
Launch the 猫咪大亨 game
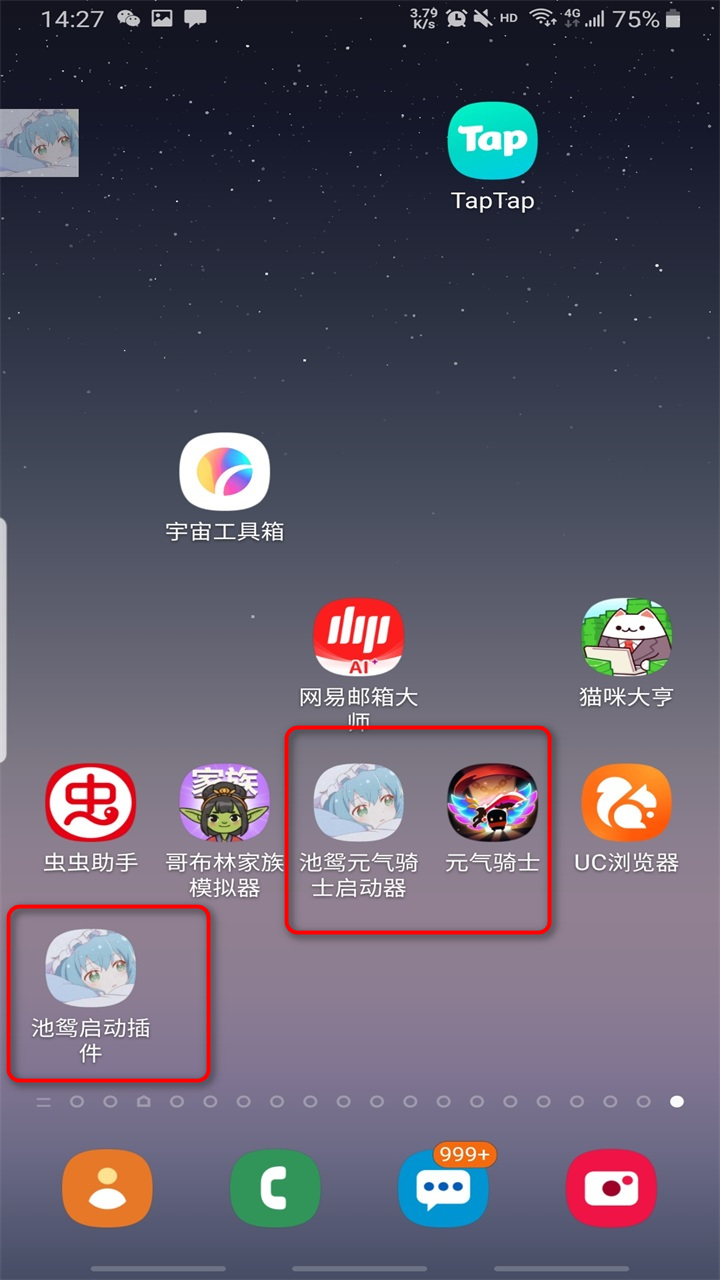(627, 637)
